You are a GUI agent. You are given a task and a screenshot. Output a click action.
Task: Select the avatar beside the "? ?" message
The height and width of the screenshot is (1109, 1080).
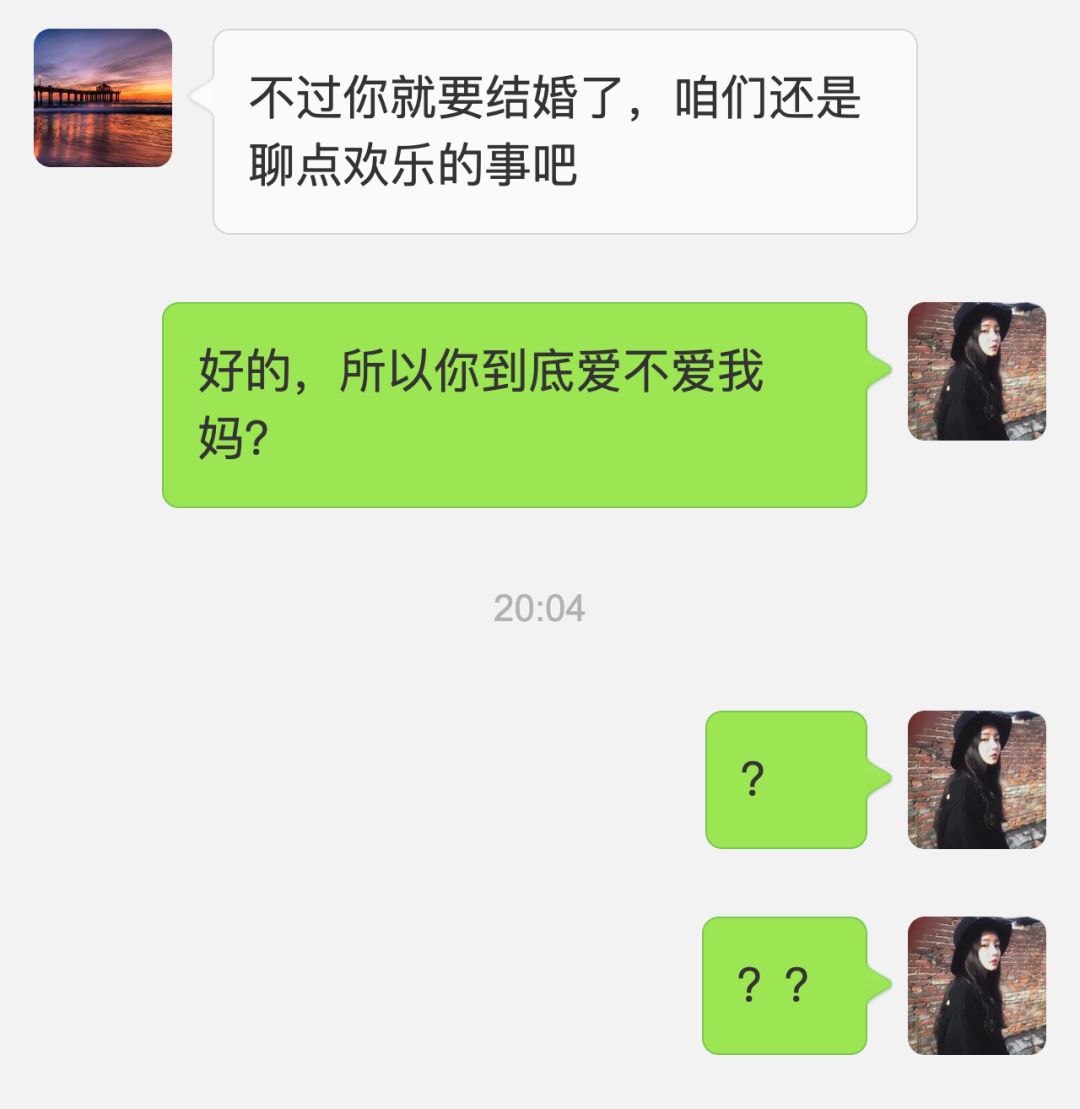pos(976,986)
